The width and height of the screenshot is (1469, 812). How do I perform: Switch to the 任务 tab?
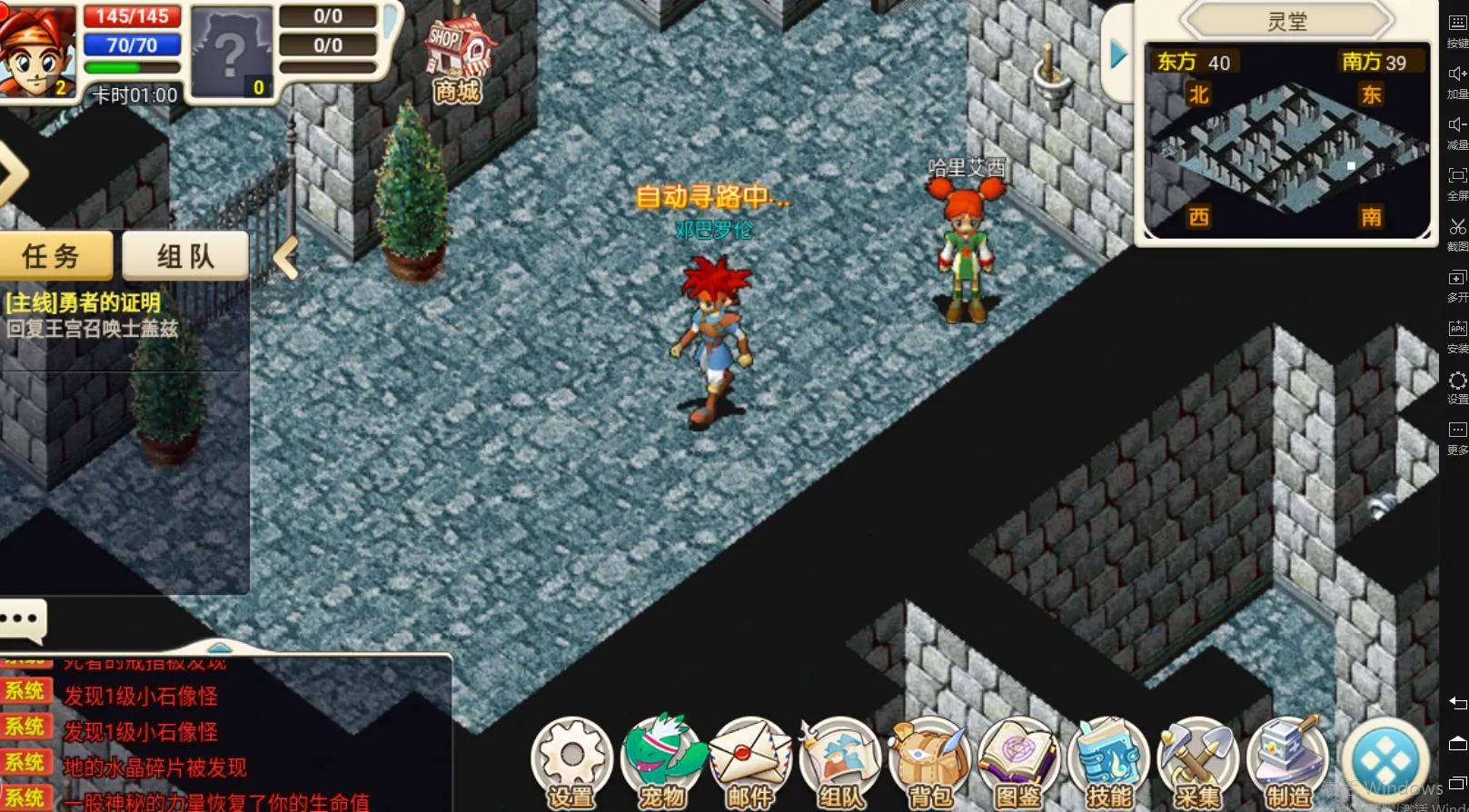pyautogui.click(x=55, y=255)
